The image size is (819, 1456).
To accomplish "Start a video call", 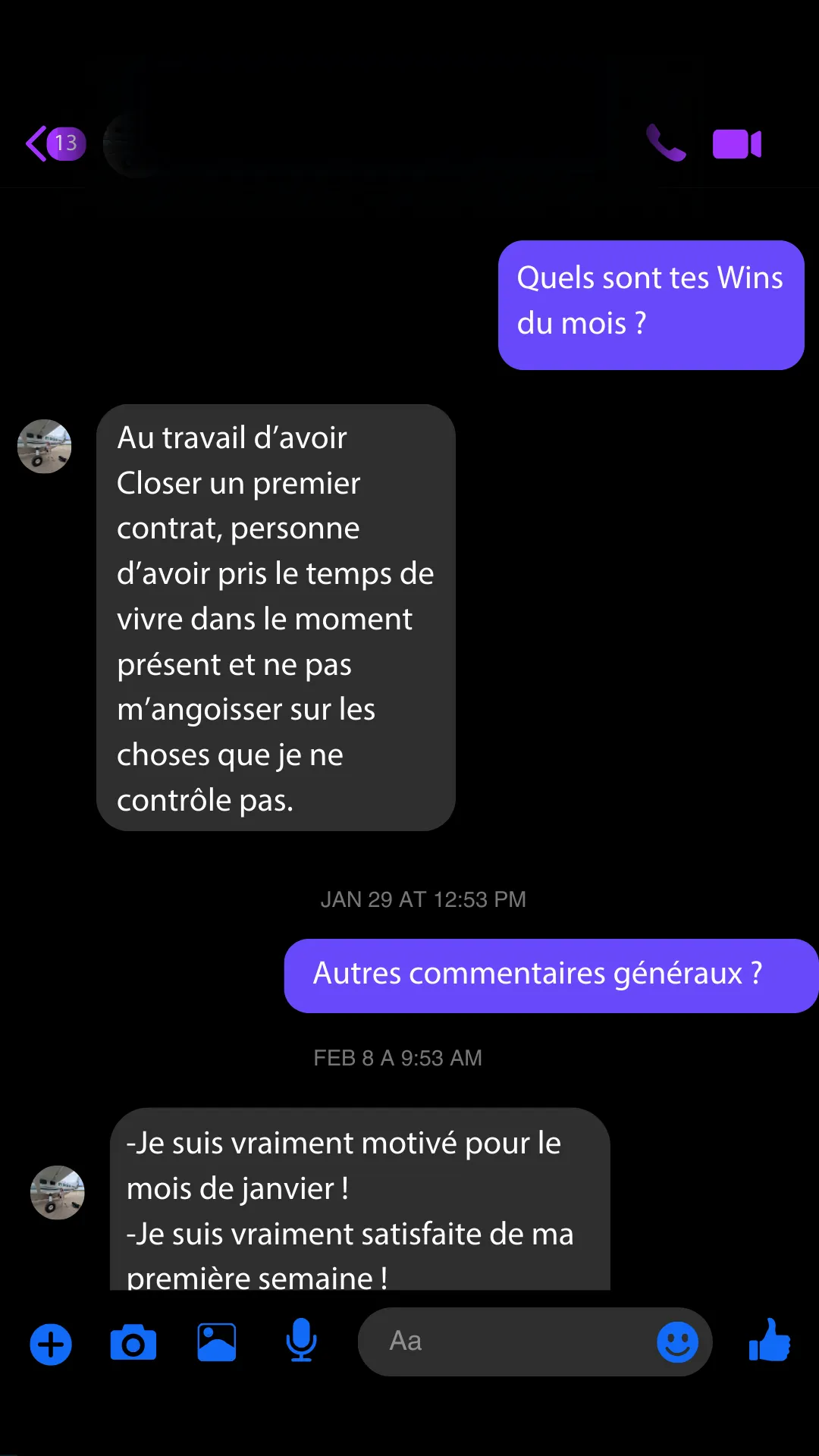I will coord(736,144).
